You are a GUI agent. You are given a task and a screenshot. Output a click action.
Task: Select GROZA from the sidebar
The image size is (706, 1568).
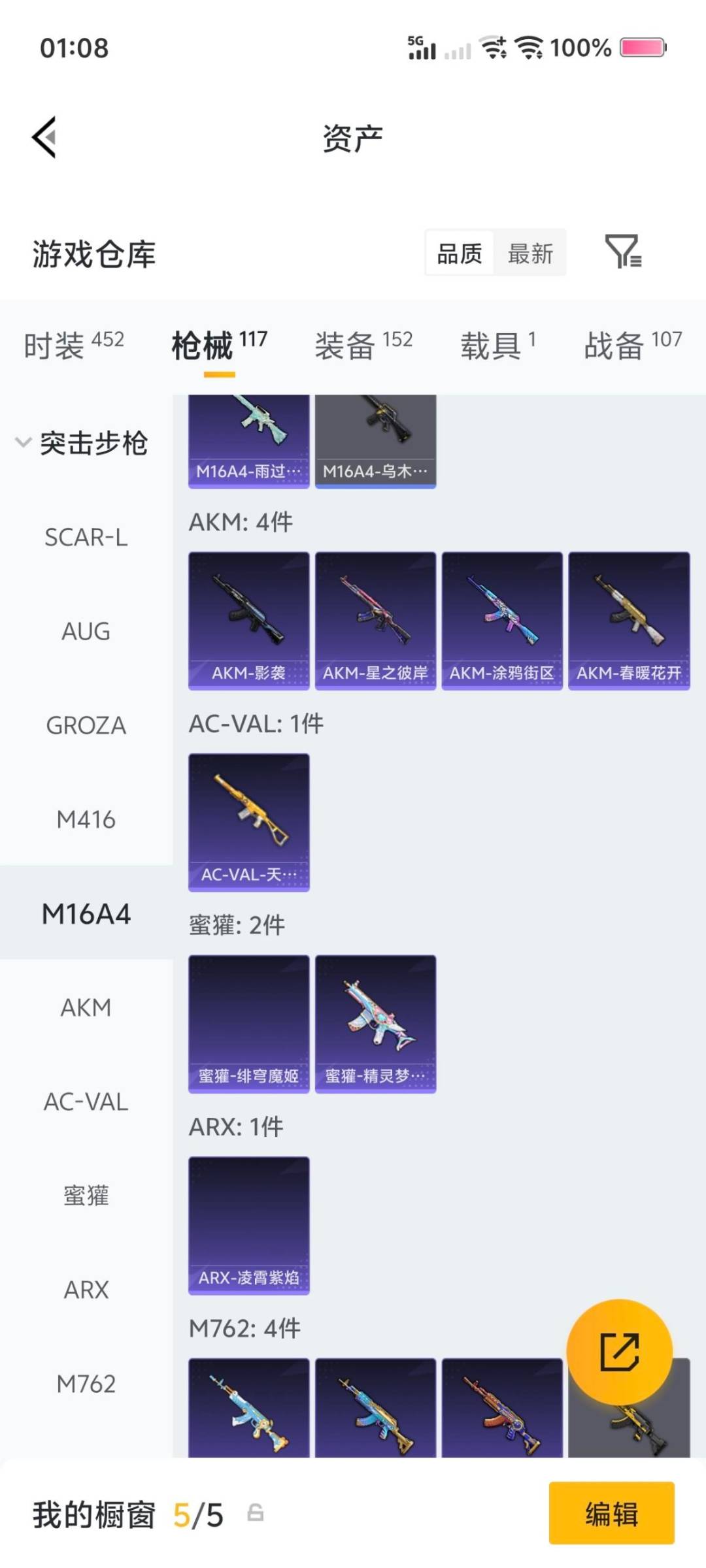pos(86,725)
